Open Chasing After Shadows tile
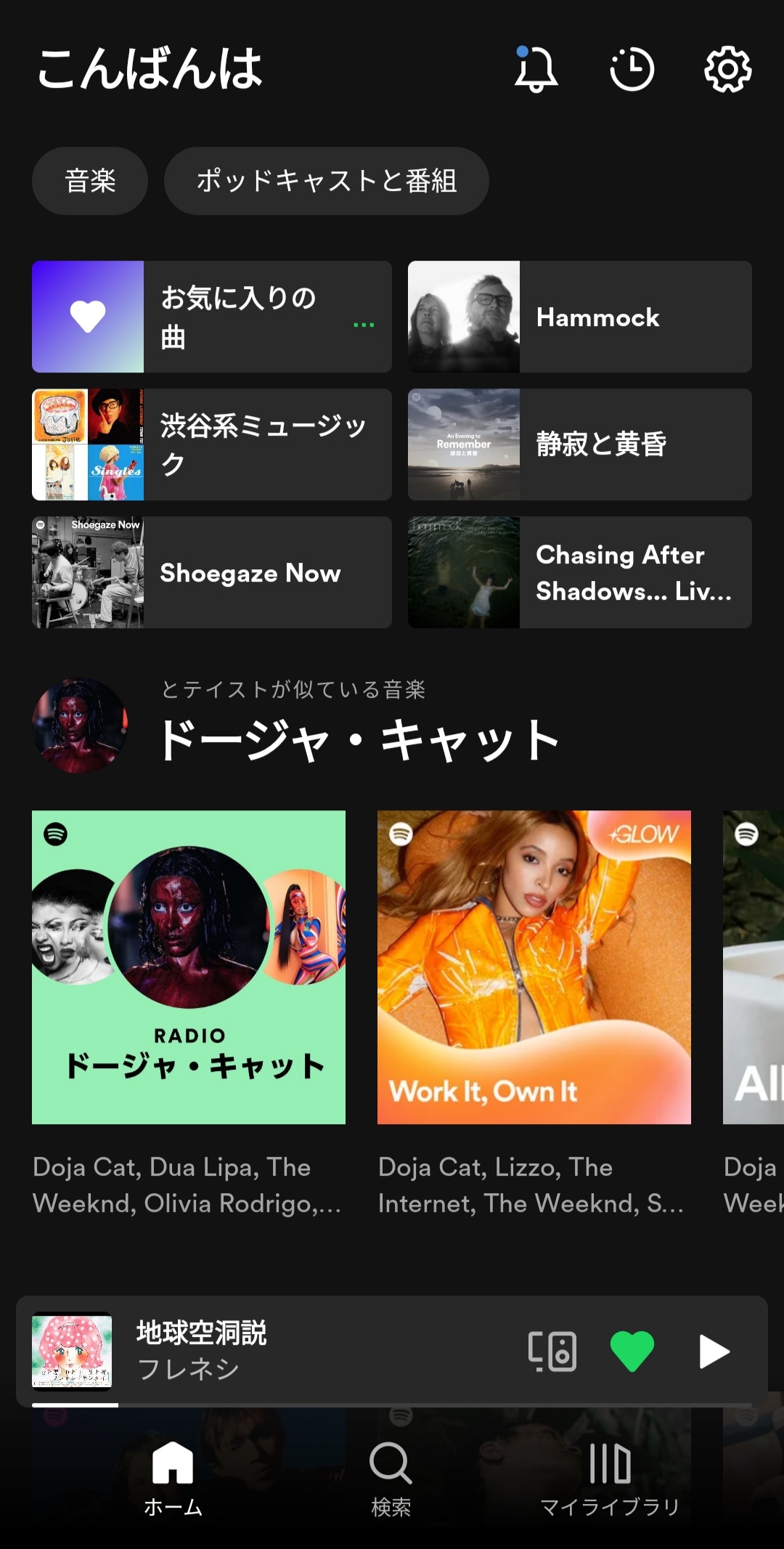 [580, 572]
